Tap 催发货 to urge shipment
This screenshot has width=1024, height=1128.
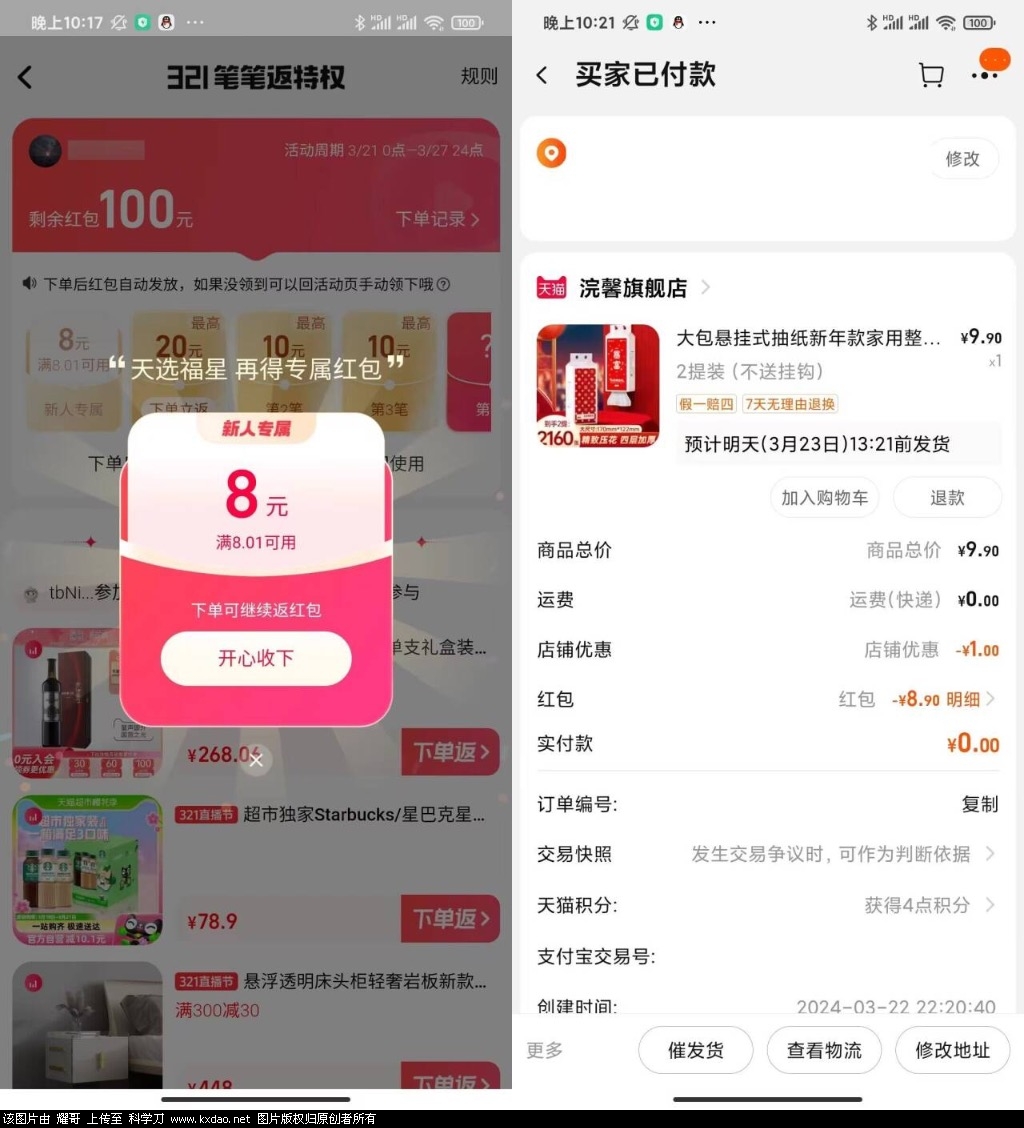point(695,1050)
